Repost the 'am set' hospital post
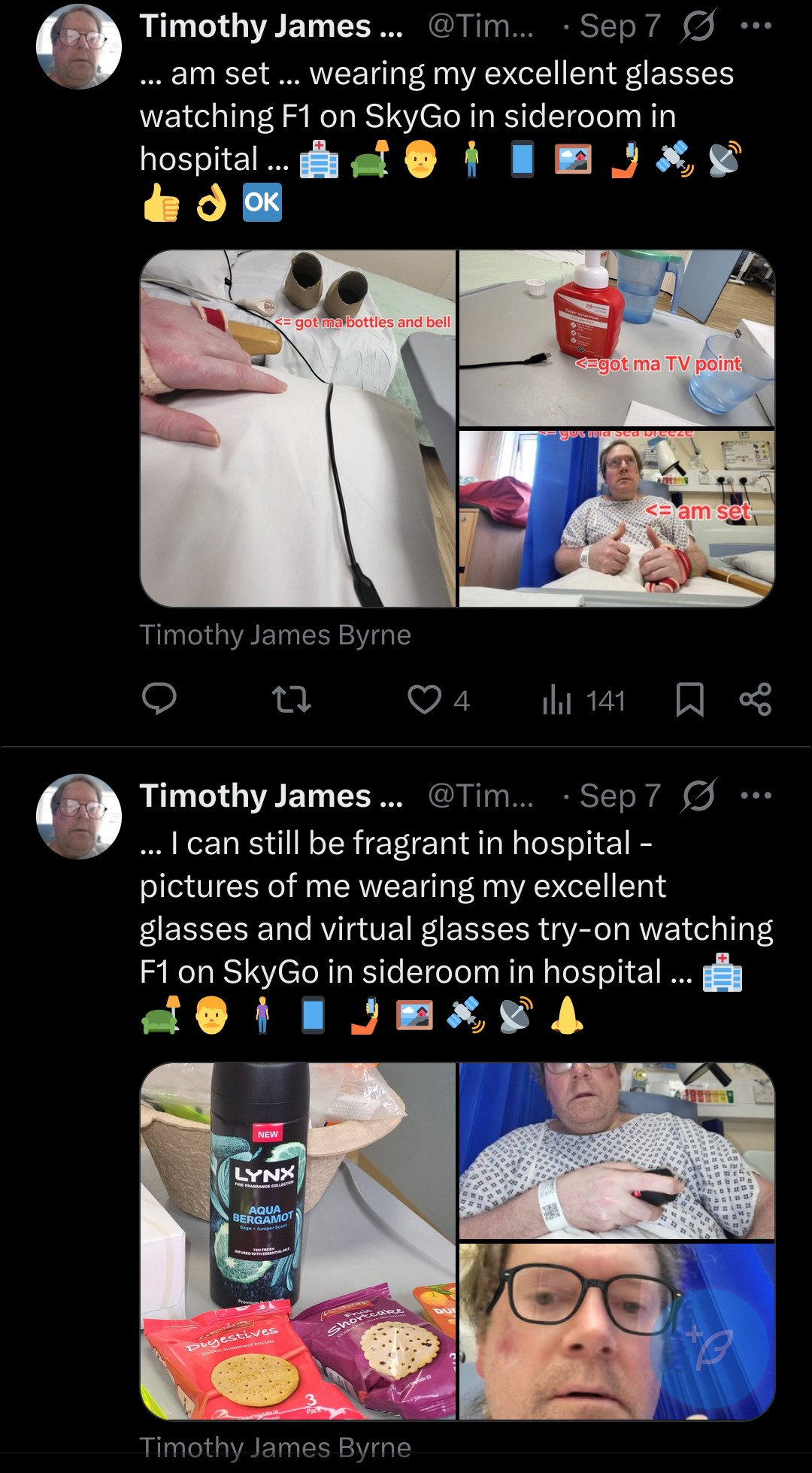This screenshot has height=1473, width=812. [x=291, y=699]
